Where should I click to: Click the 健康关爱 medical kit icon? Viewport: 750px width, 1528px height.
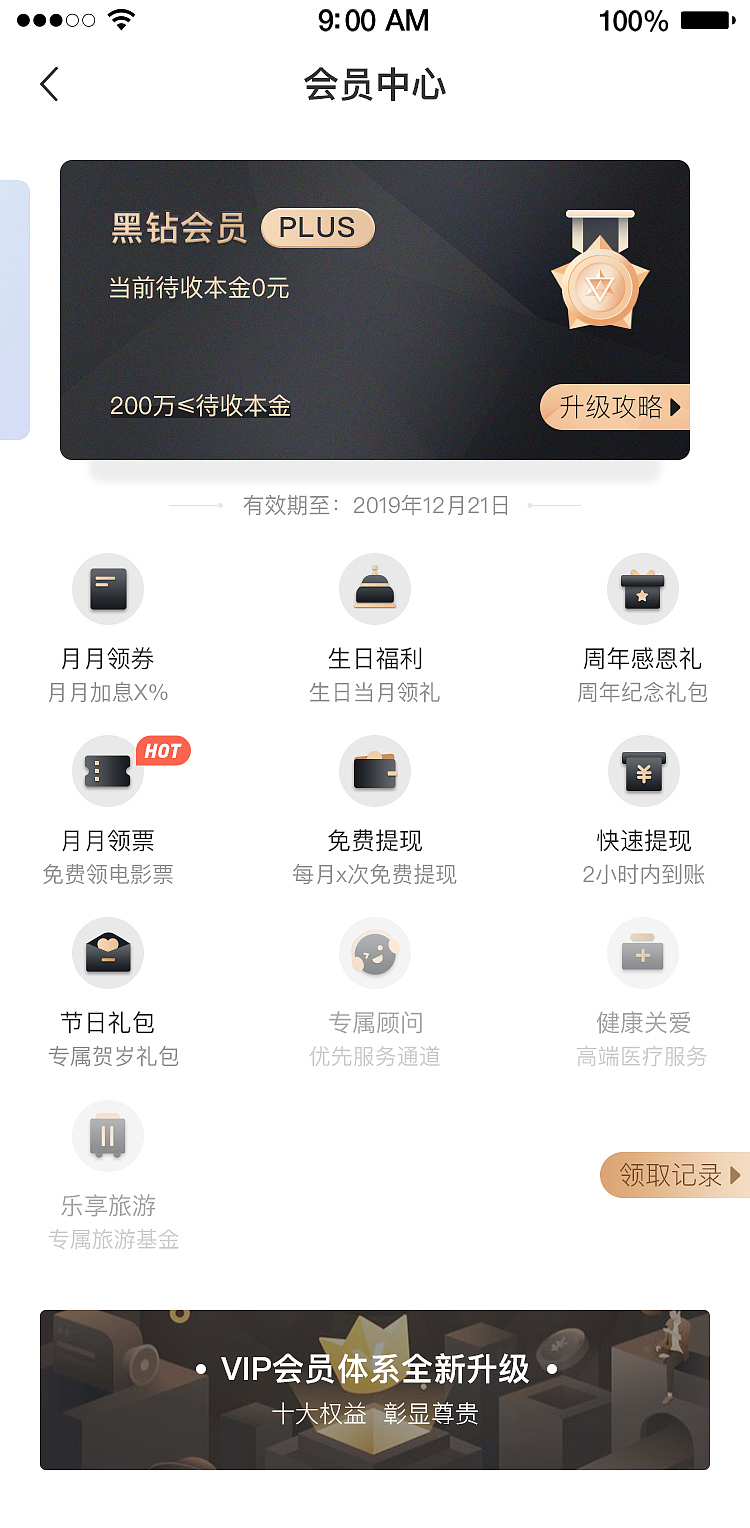[642, 953]
